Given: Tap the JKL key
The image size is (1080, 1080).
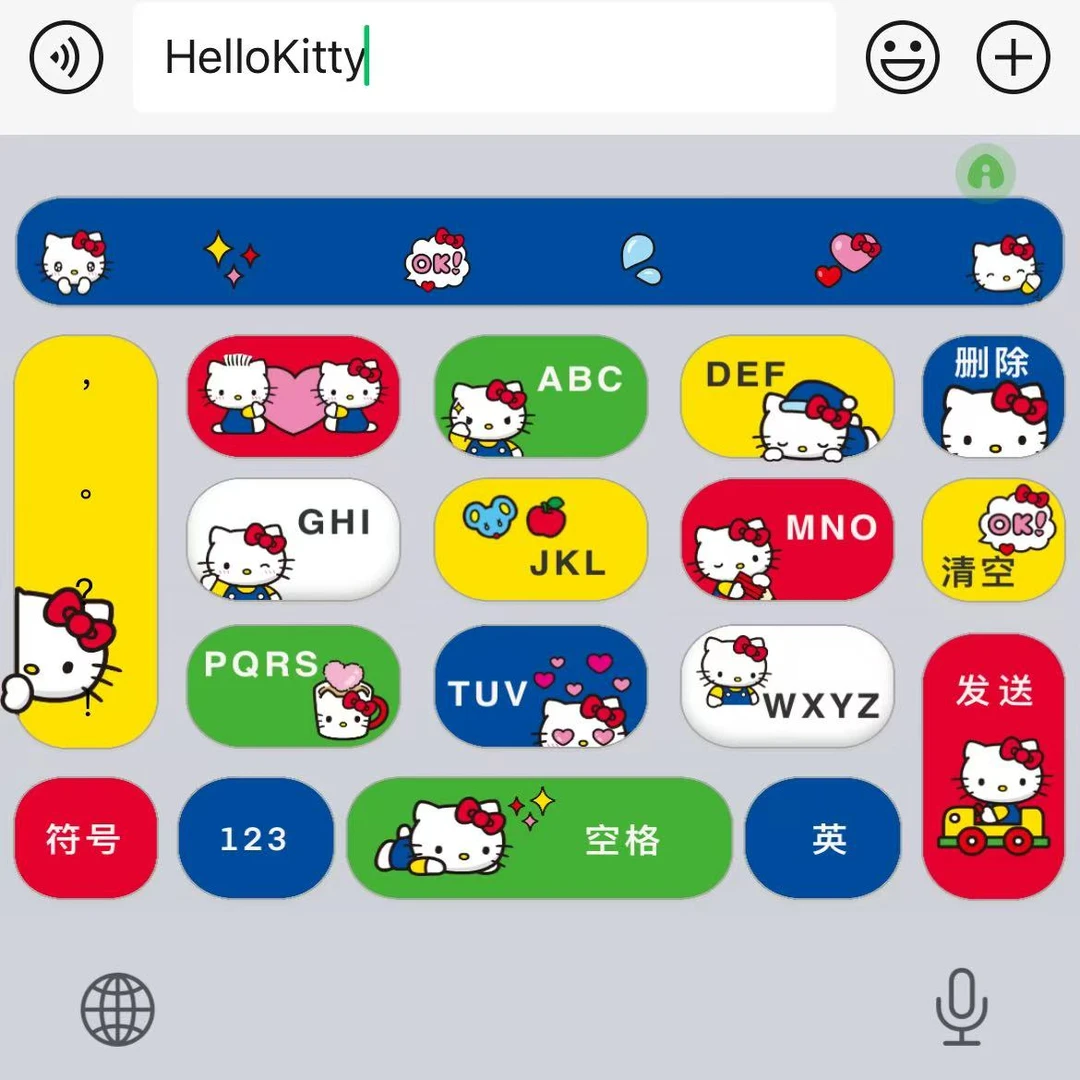Looking at the screenshot, I should 541,540.
